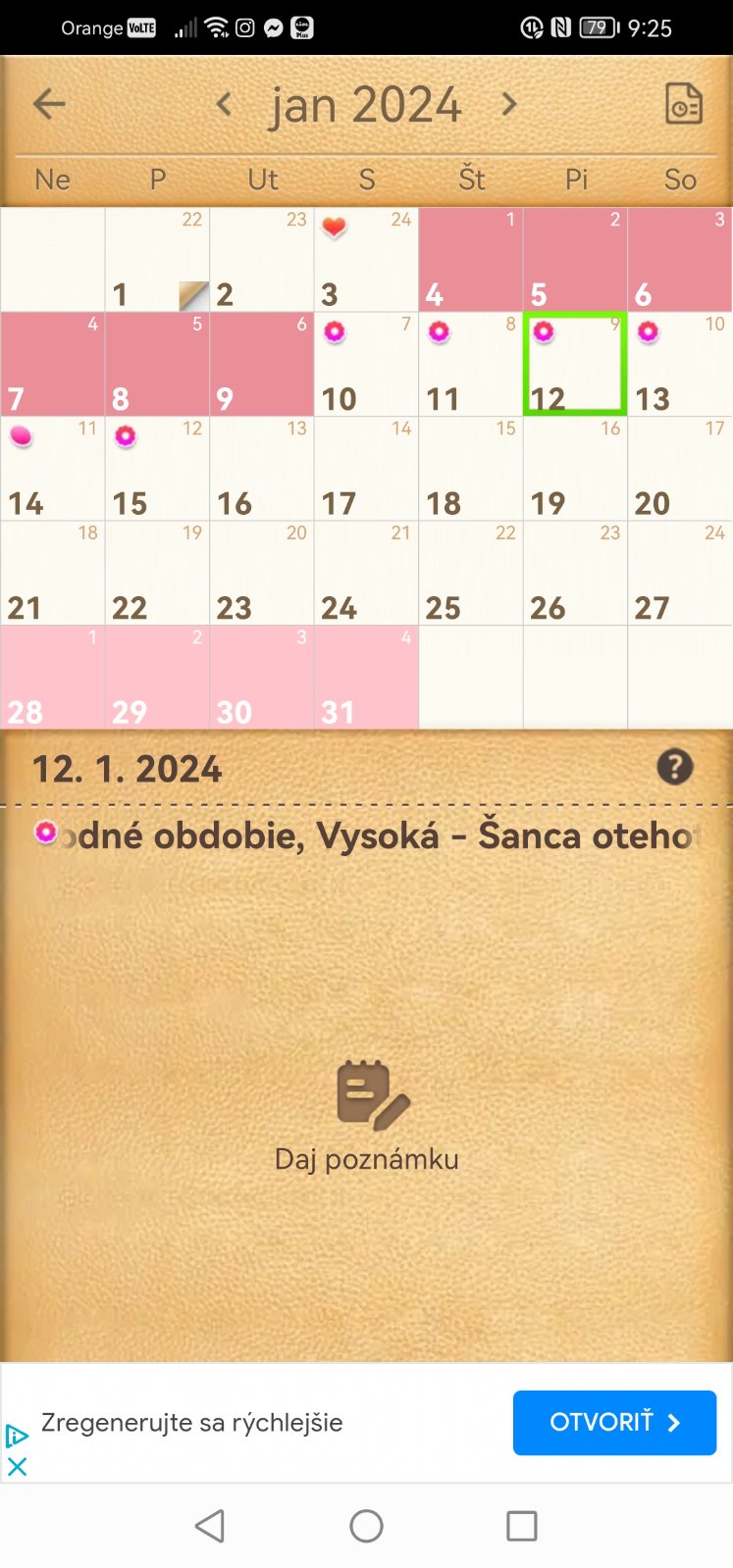Select January 28 in the calendar

coord(52,678)
